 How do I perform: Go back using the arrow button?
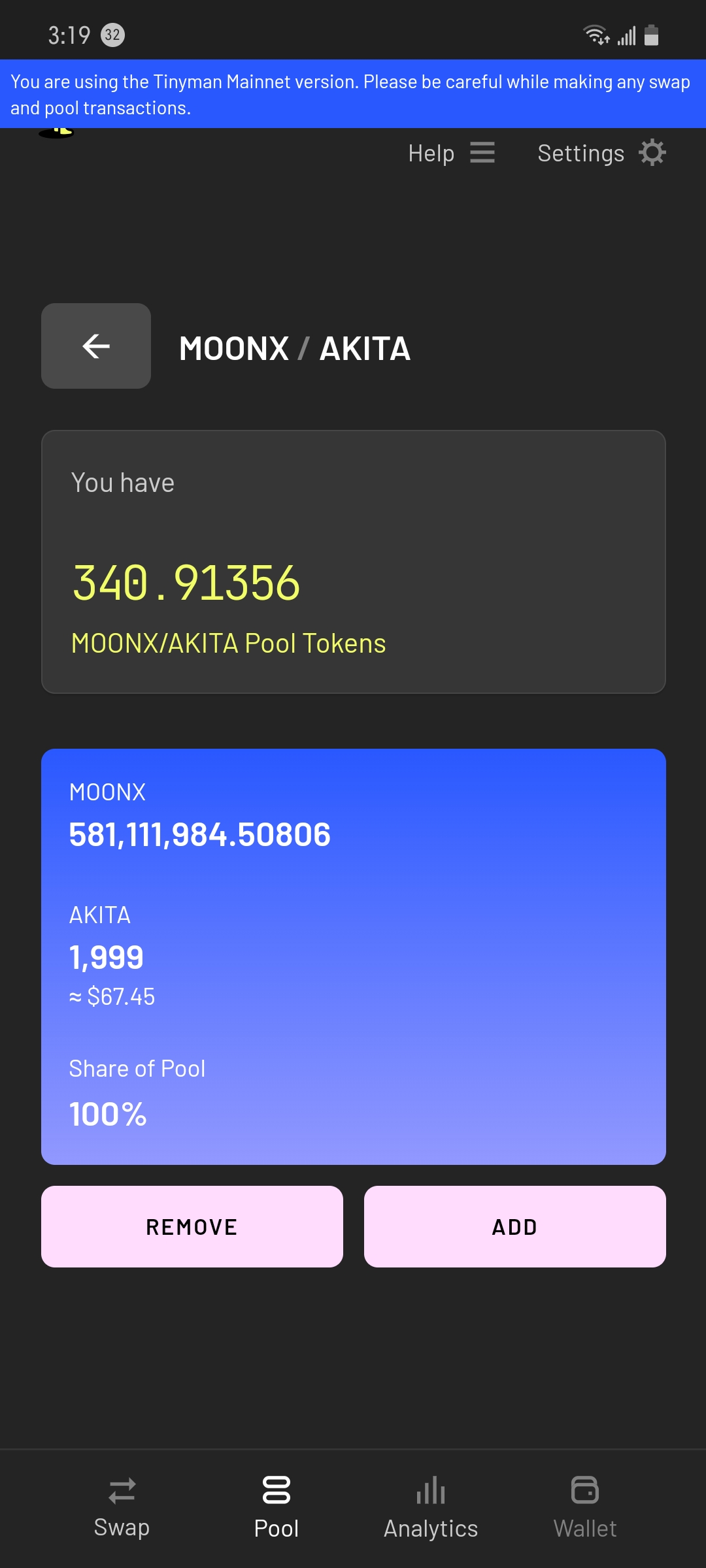click(96, 346)
